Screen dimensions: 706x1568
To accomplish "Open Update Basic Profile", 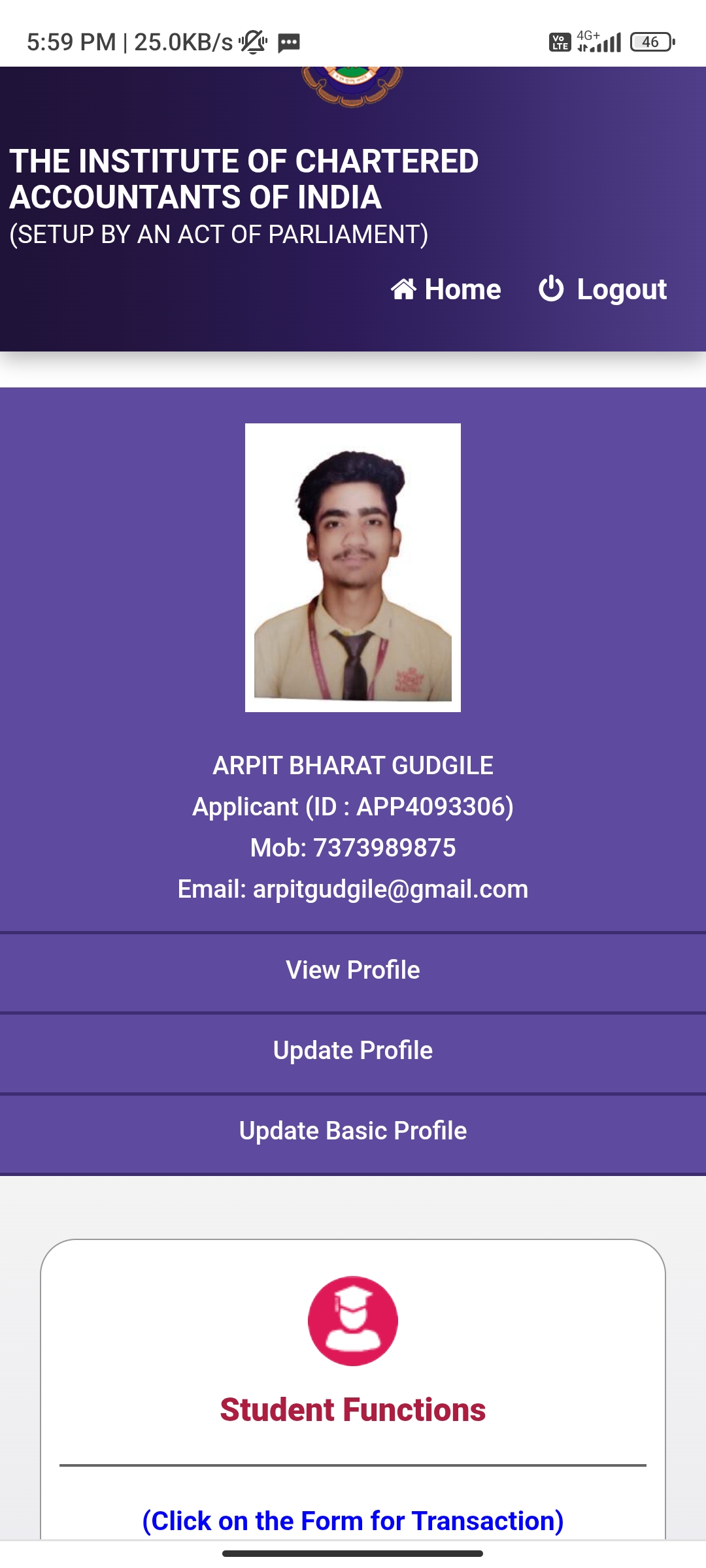I will click(x=353, y=1131).
